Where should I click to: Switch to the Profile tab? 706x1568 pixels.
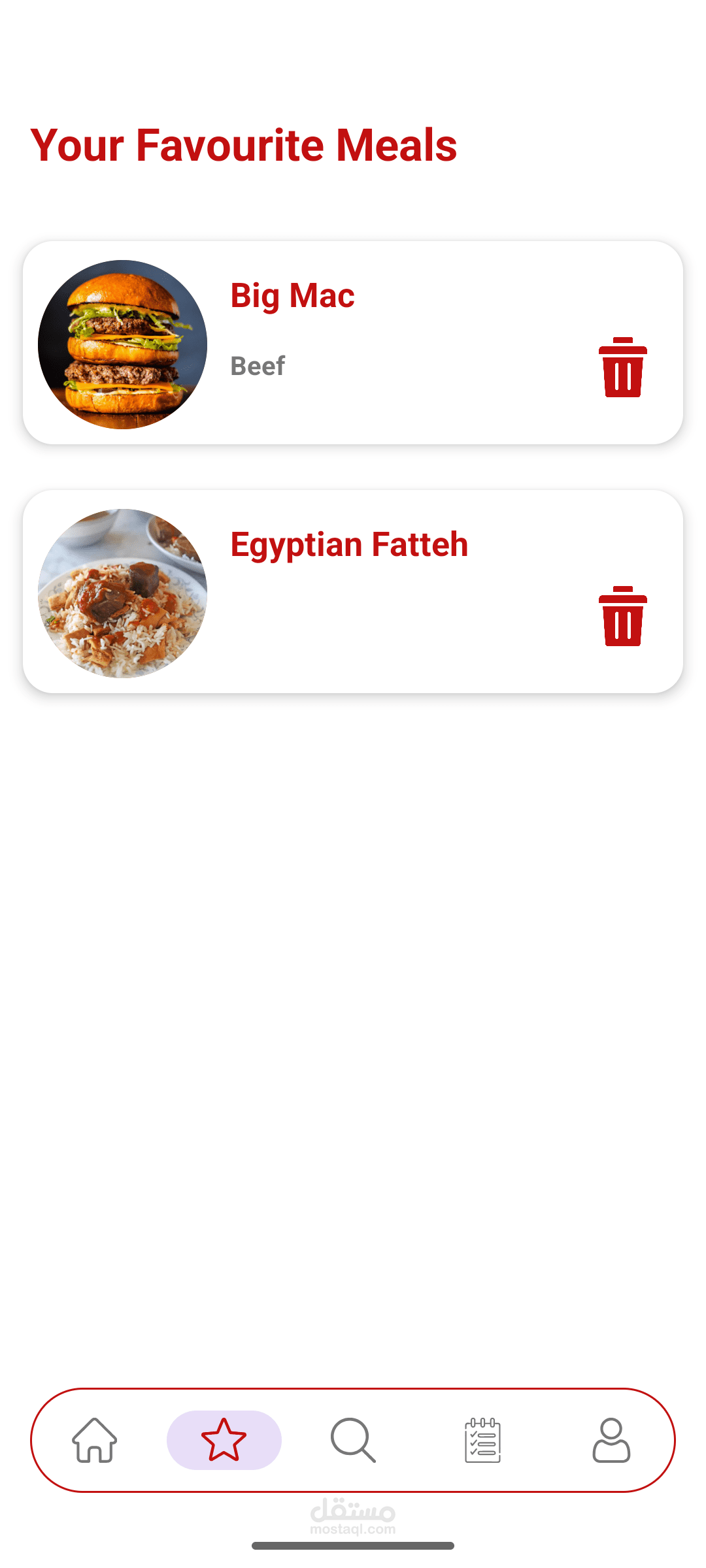611,1440
